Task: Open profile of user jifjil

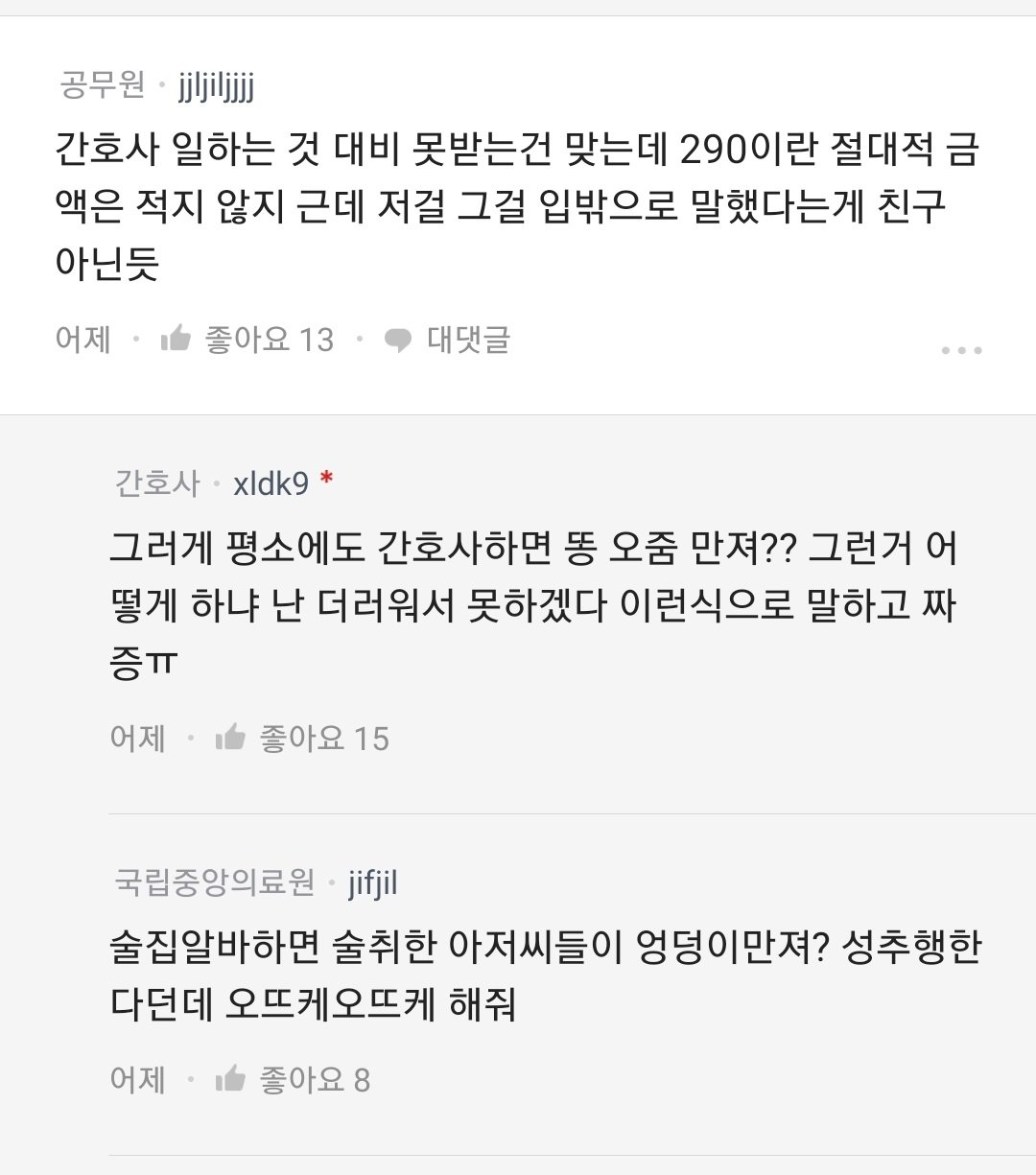Action: tap(372, 882)
